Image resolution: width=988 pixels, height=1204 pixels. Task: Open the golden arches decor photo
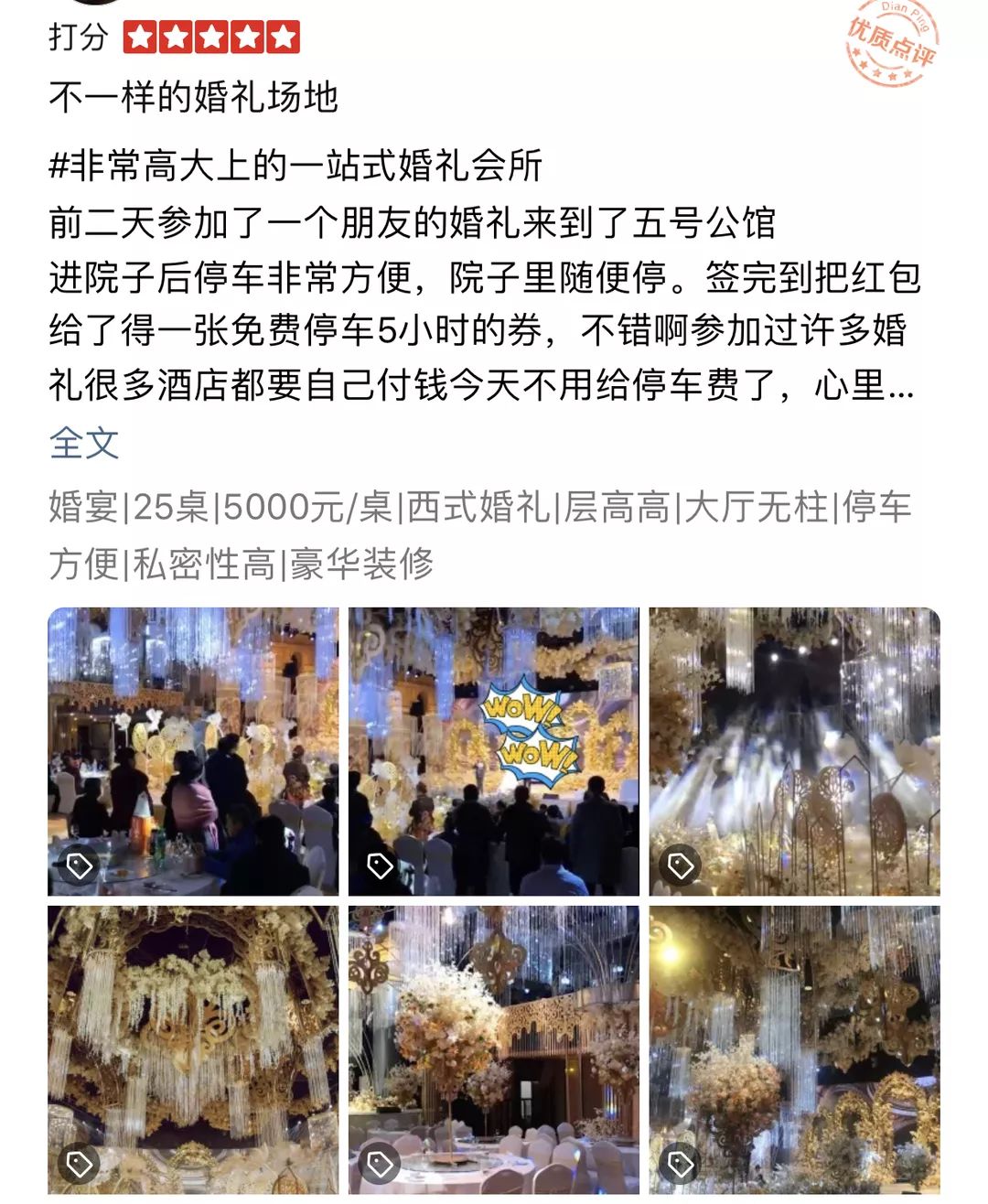(x=794, y=1049)
